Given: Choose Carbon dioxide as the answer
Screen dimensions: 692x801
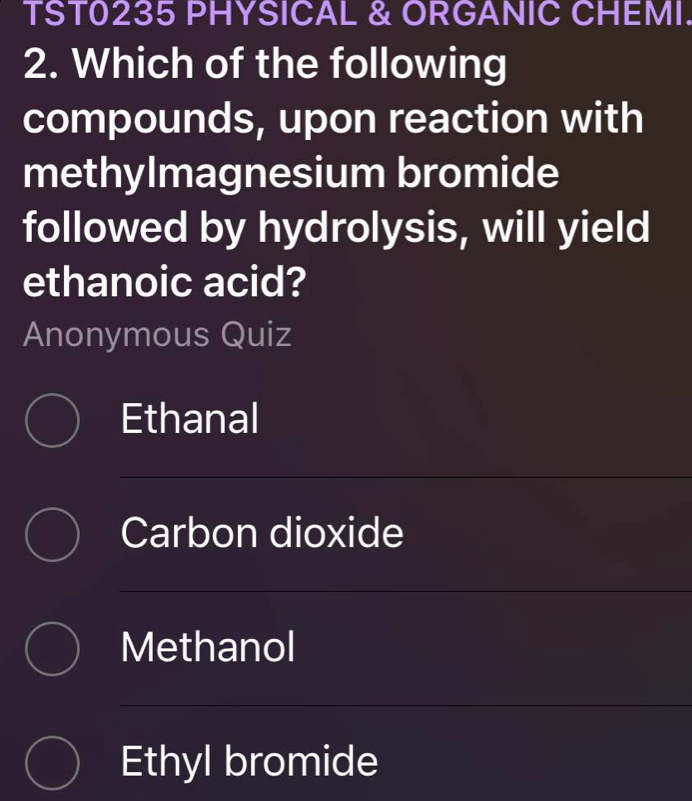Looking at the screenshot, I should 52,535.
